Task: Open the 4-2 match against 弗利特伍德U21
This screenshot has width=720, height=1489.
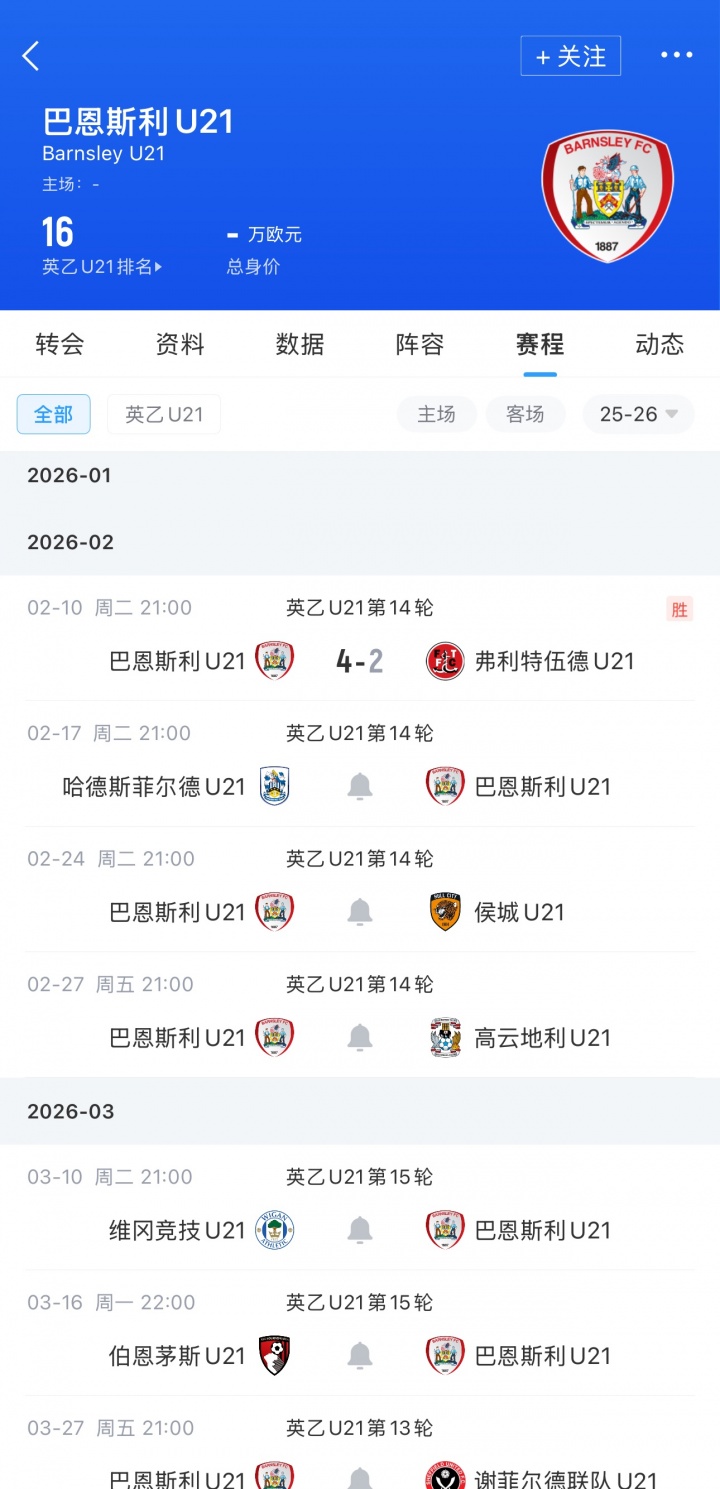Action: (x=359, y=661)
